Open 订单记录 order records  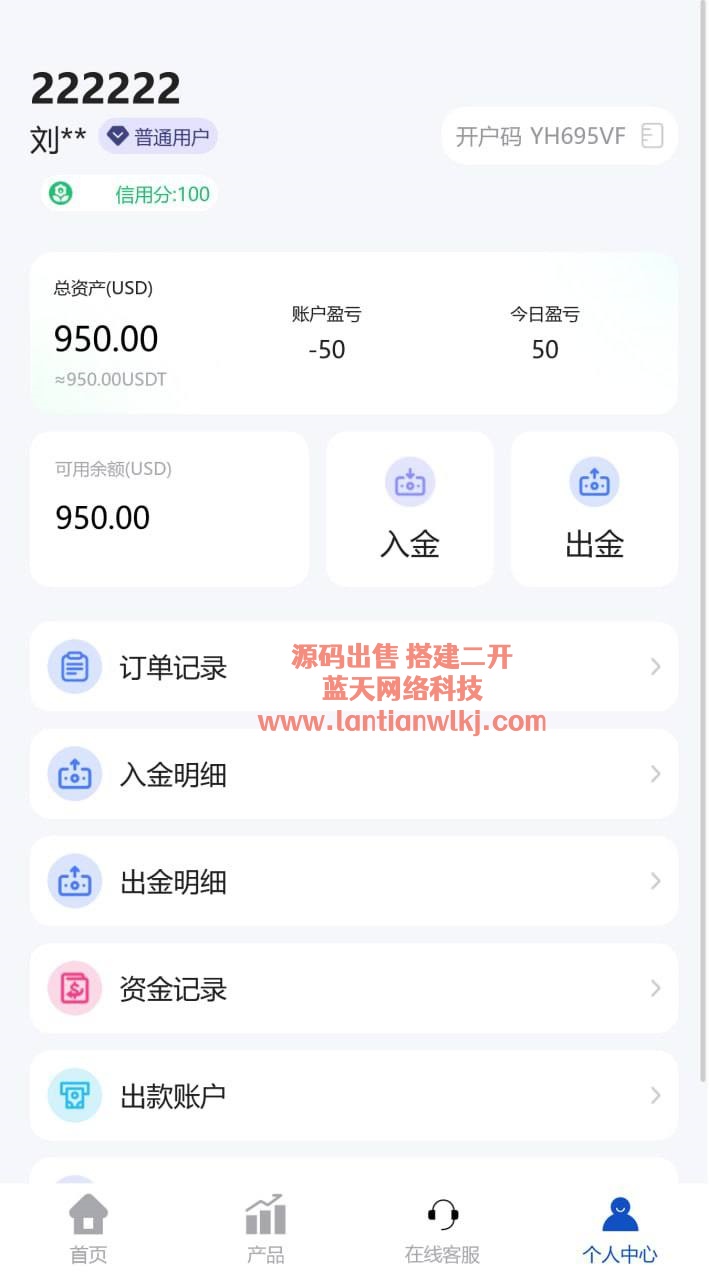coord(353,667)
